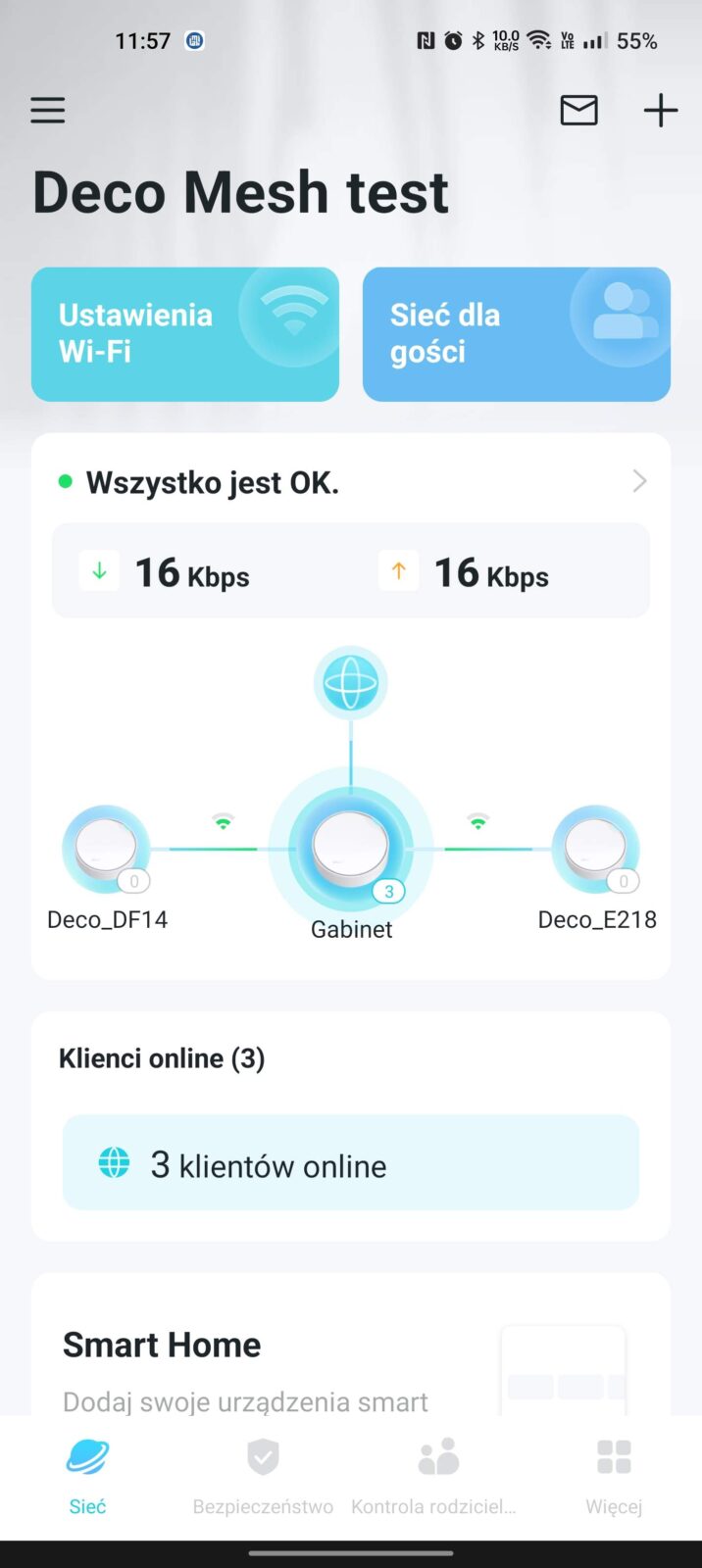This screenshot has width=702, height=1568.
Task: Open the messages envelope icon
Action: (x=578, y=110)
